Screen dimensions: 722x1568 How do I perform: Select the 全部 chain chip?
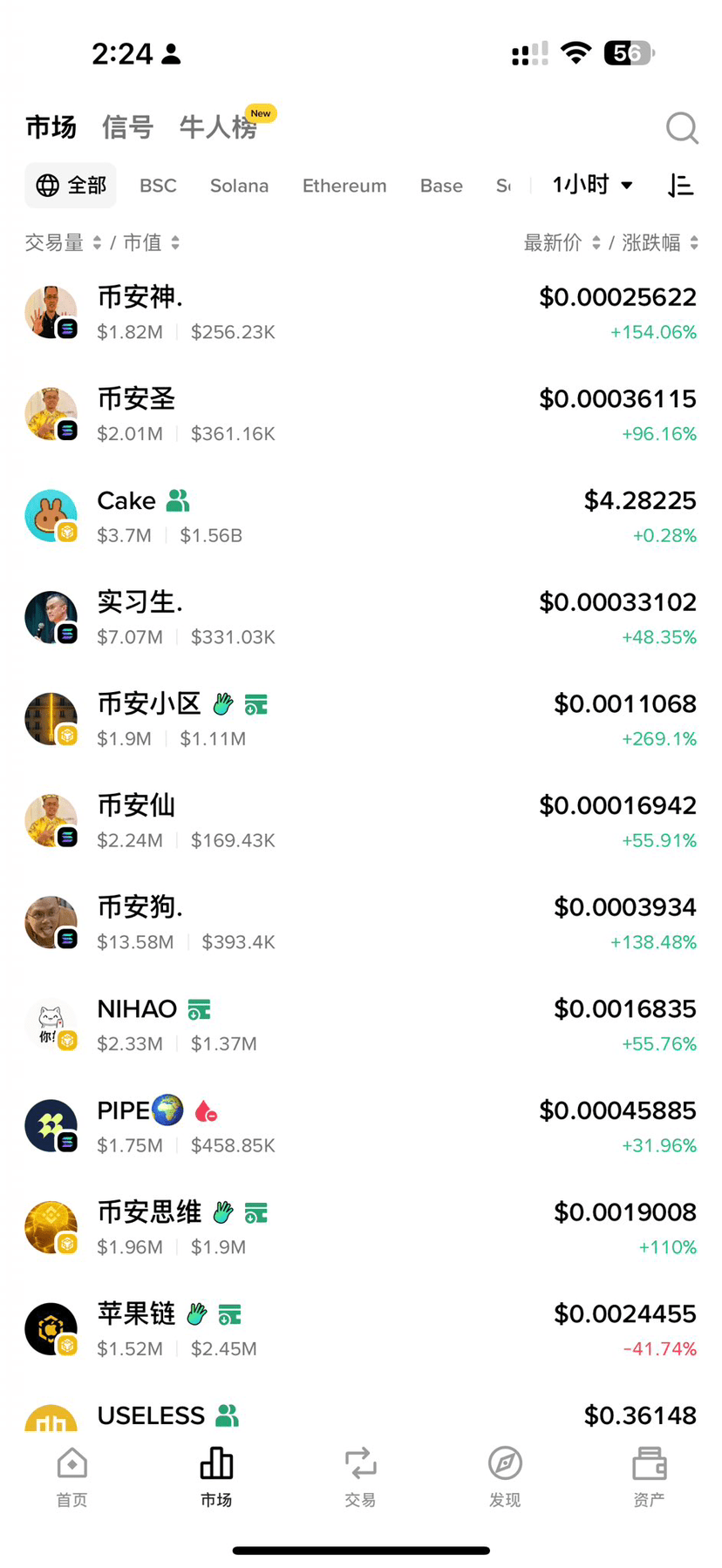(71, 186)
